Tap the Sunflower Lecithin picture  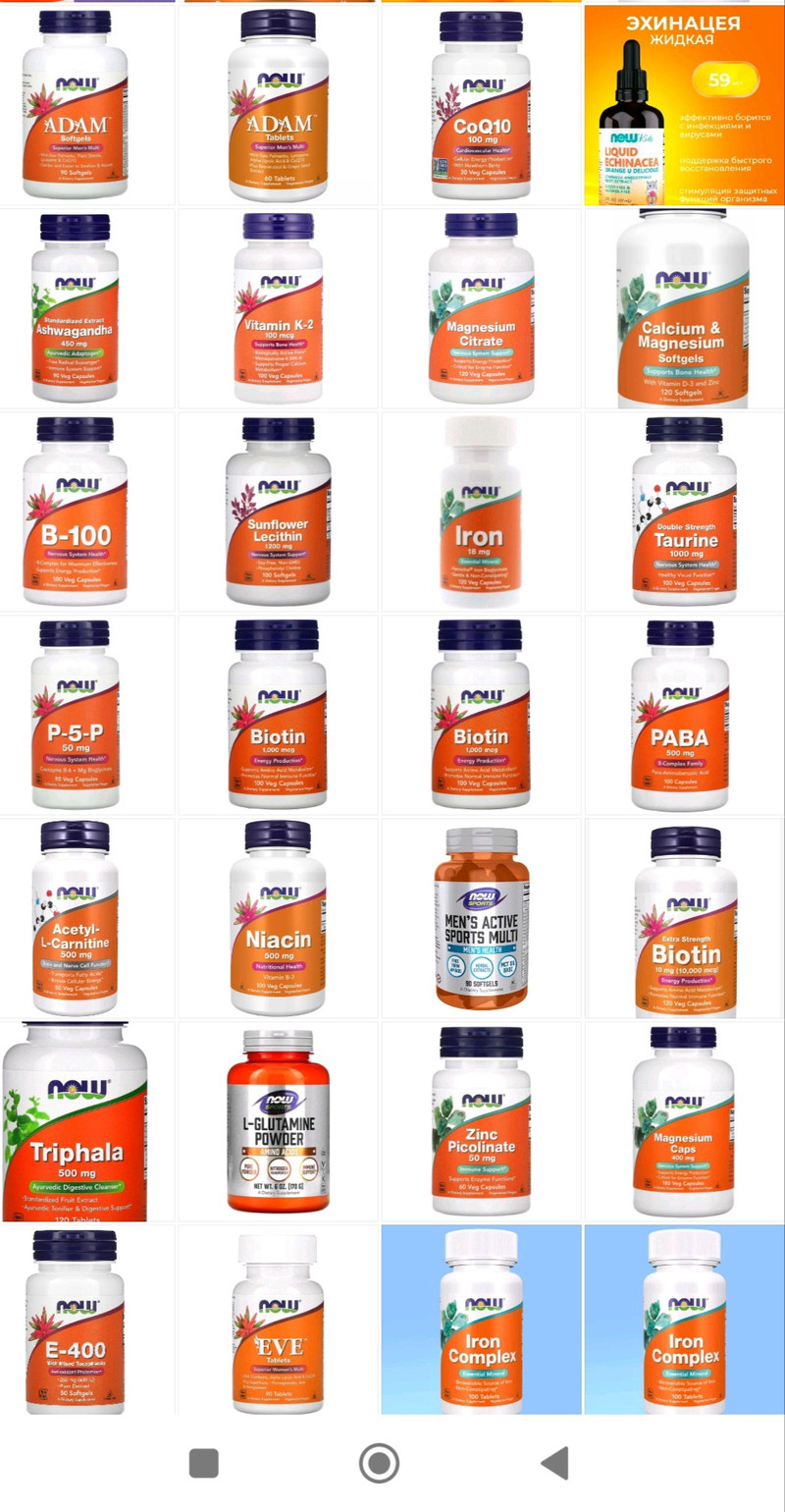tap(279, 512)
